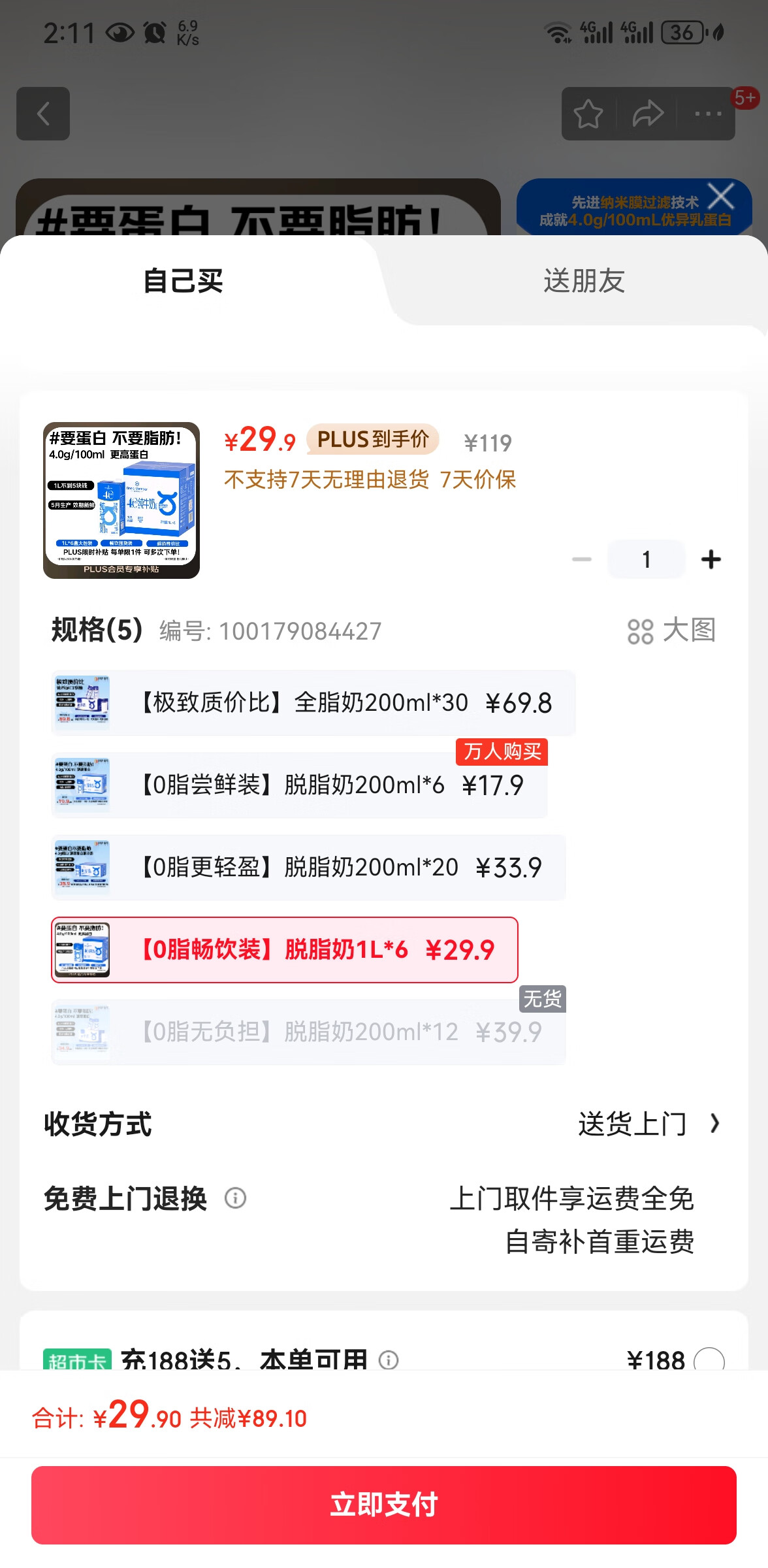Share this product
Screen dimensions: 768x1568
pos(647,114)
